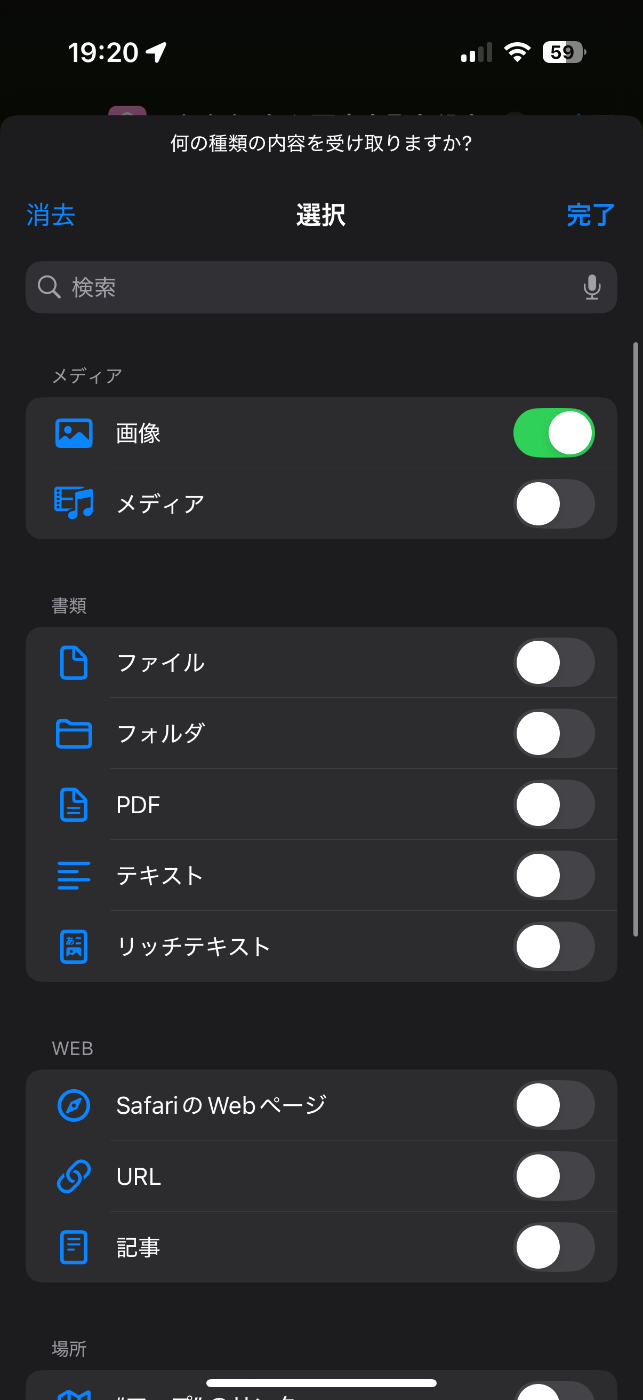Turn on the ファイル switch

pyautogui.click(x=554, y=663)
